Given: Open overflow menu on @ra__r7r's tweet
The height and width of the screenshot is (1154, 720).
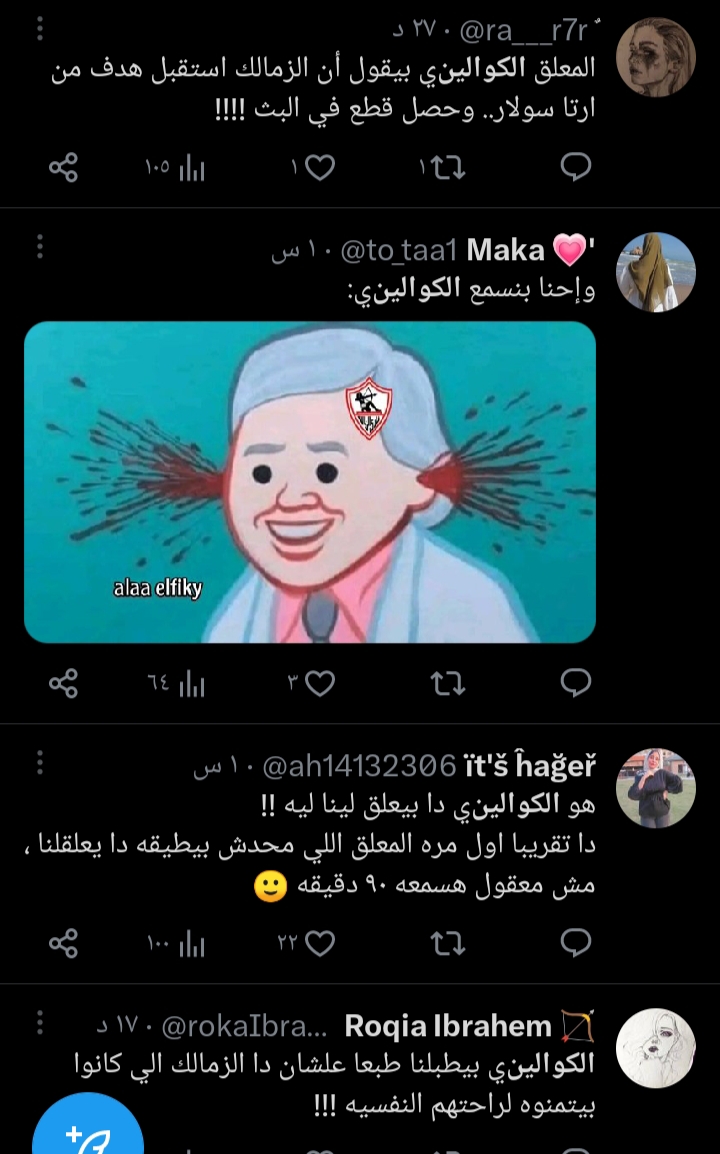Looking at the screenshot, I should [x=40, y=29].
